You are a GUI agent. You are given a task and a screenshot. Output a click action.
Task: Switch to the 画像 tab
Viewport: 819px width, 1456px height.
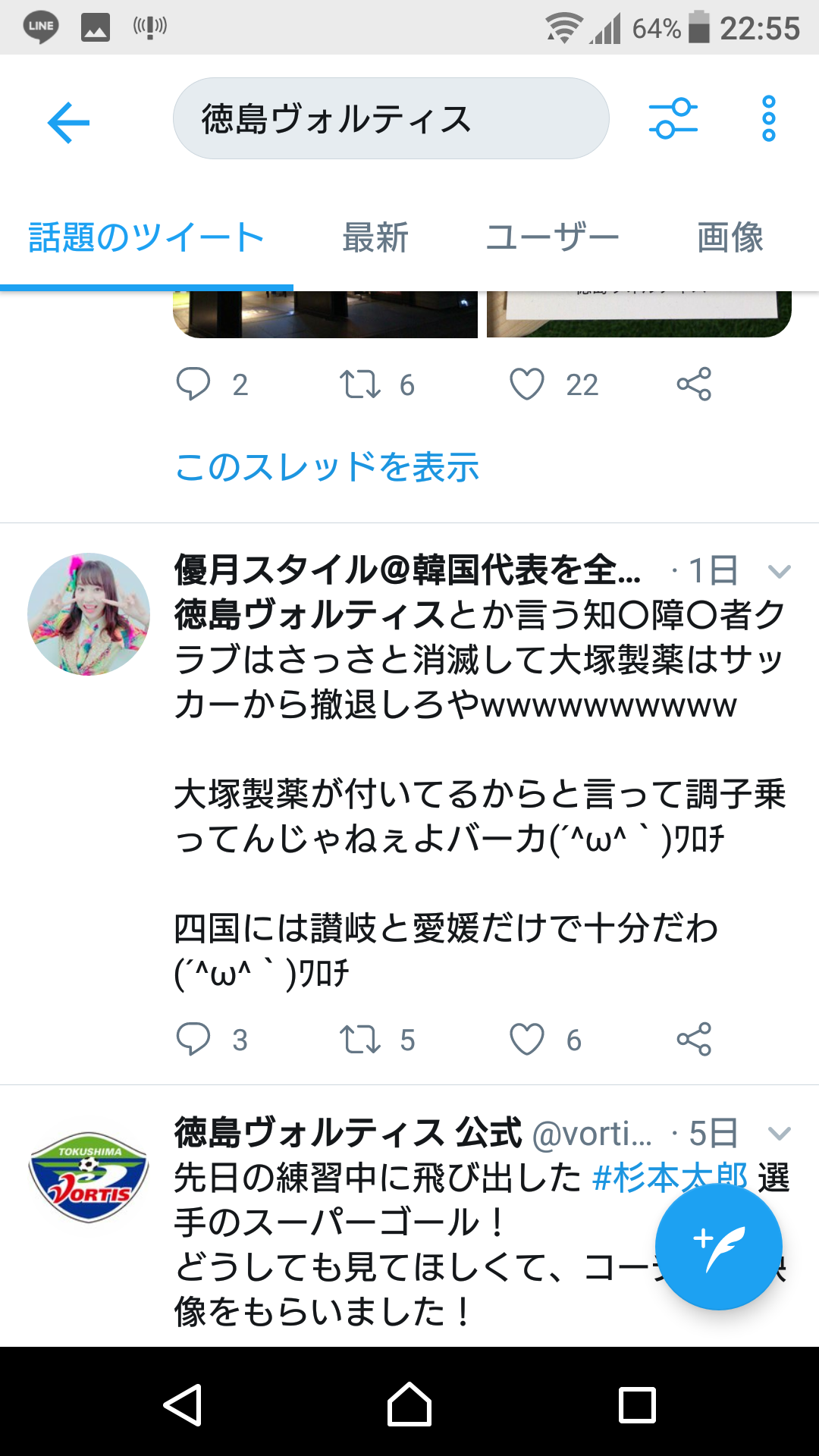point(730,237)
